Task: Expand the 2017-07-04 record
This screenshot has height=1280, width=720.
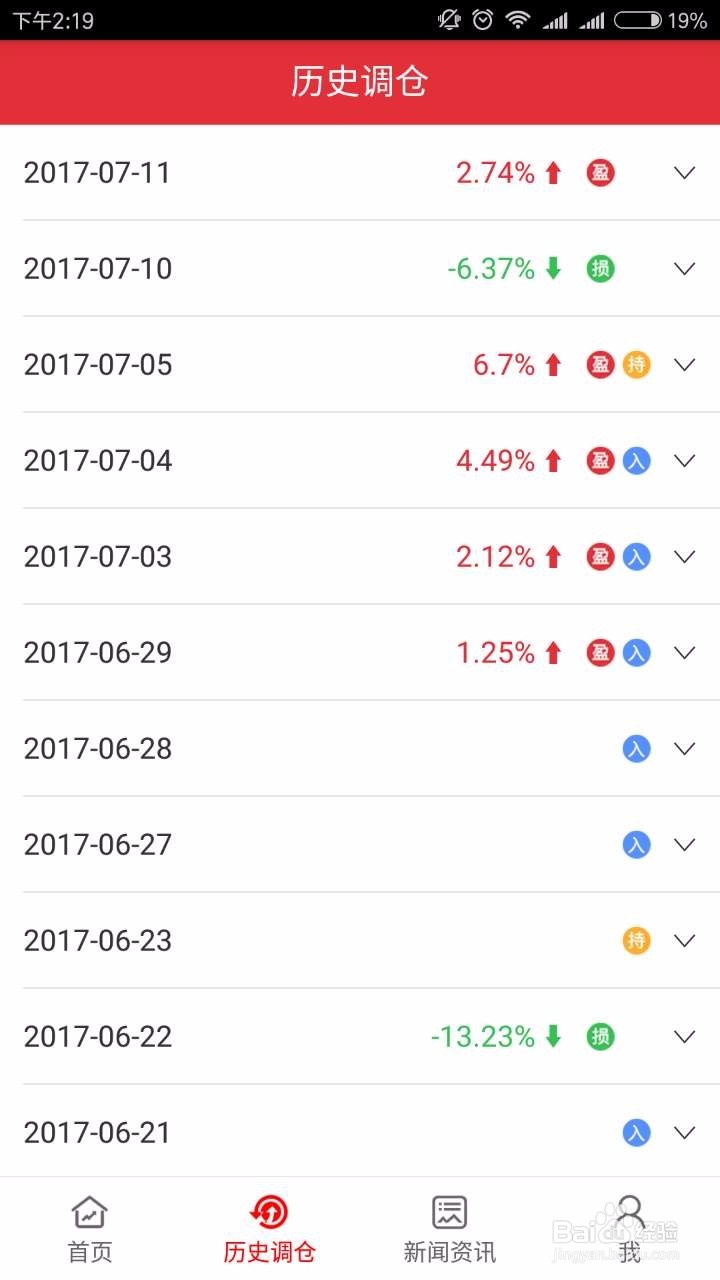Action: point(684,461)
